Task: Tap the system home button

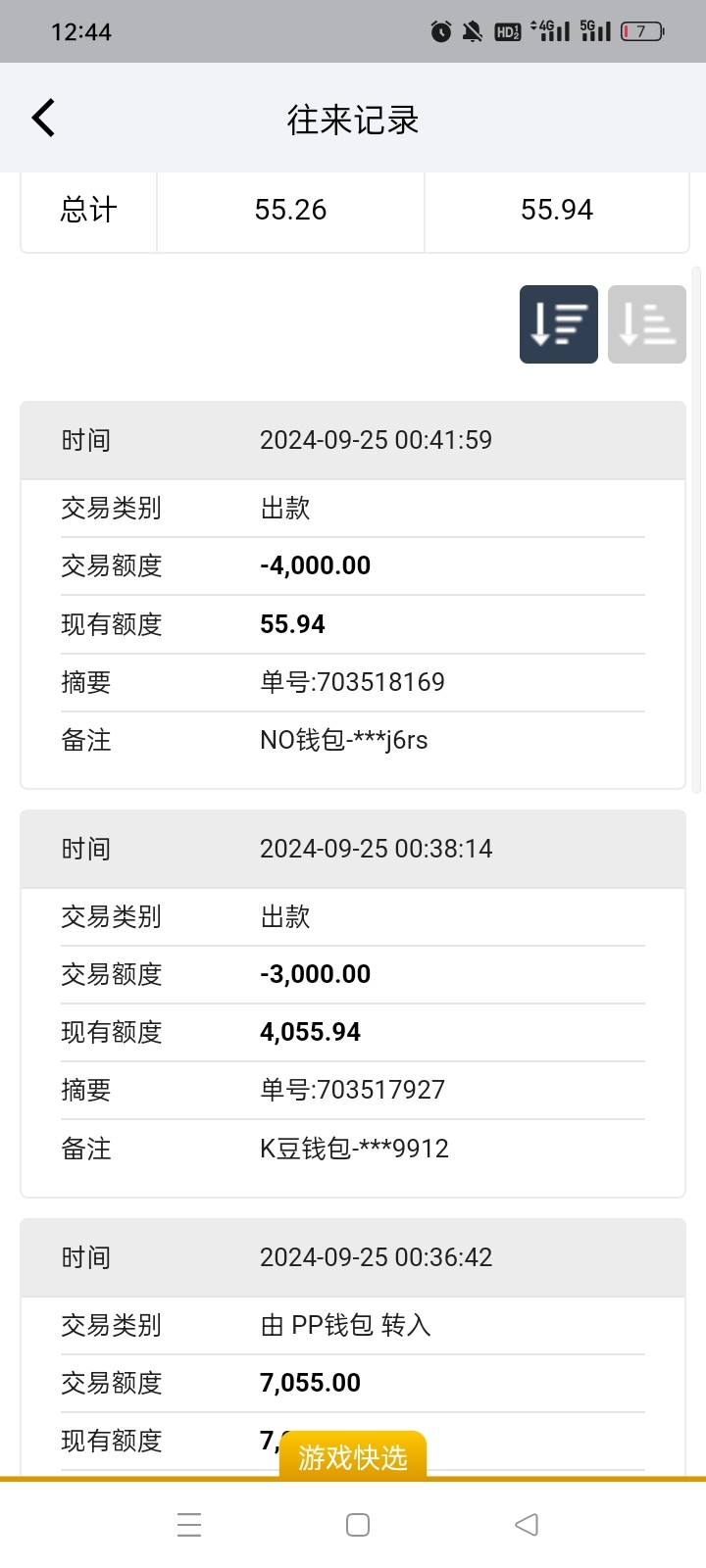Action: (x=358, y=1525)
